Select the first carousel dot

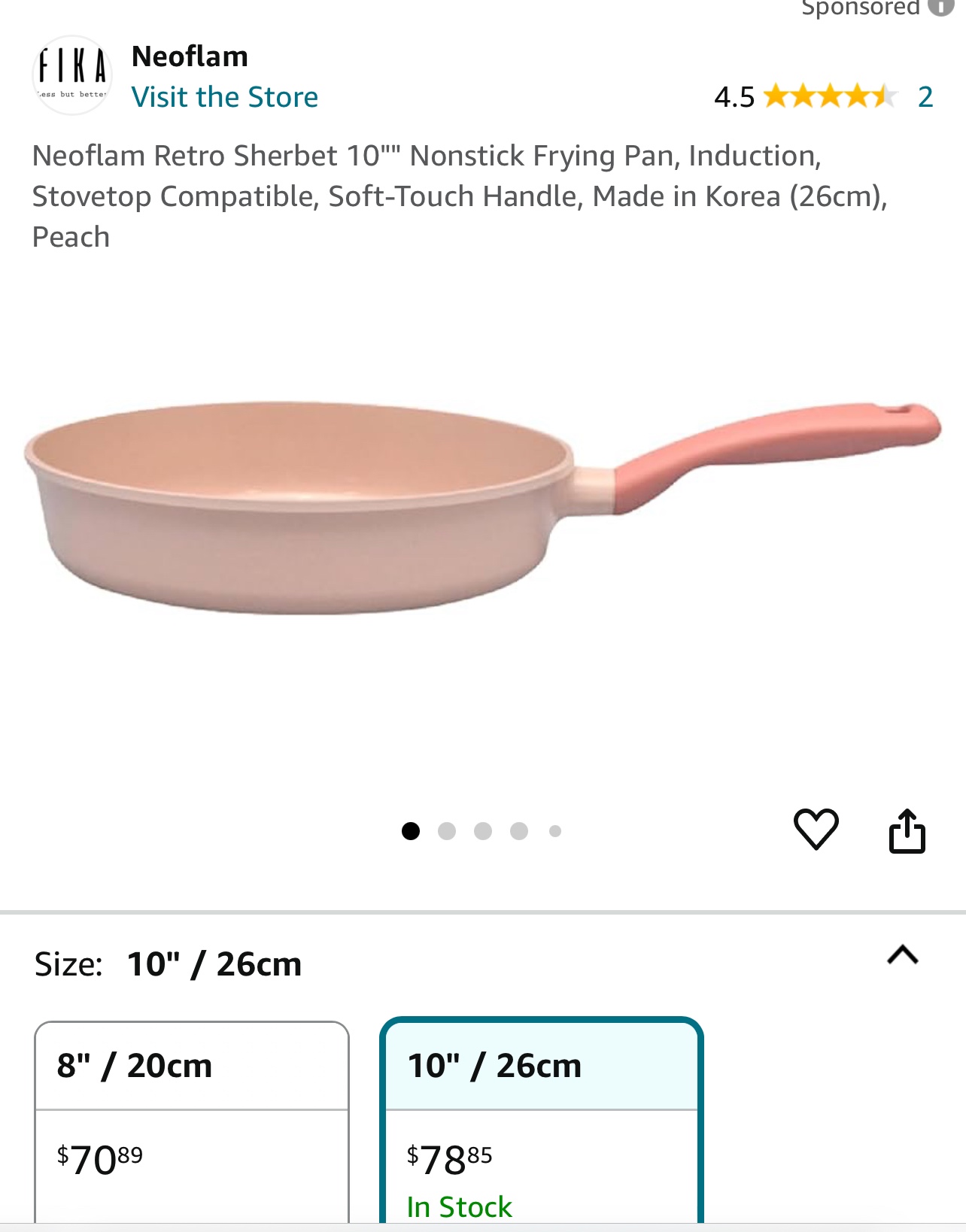point(412,830)
